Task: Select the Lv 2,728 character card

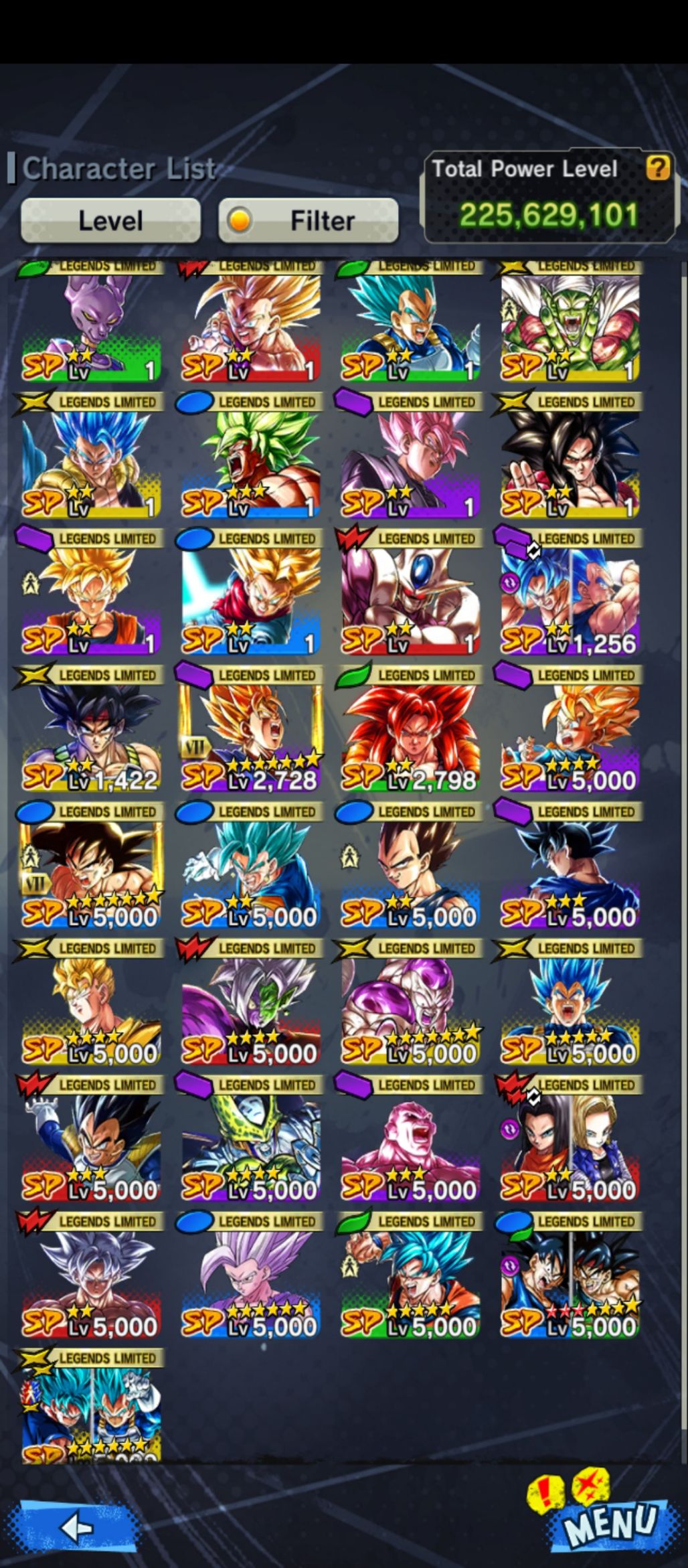Action: click(250, 736)
